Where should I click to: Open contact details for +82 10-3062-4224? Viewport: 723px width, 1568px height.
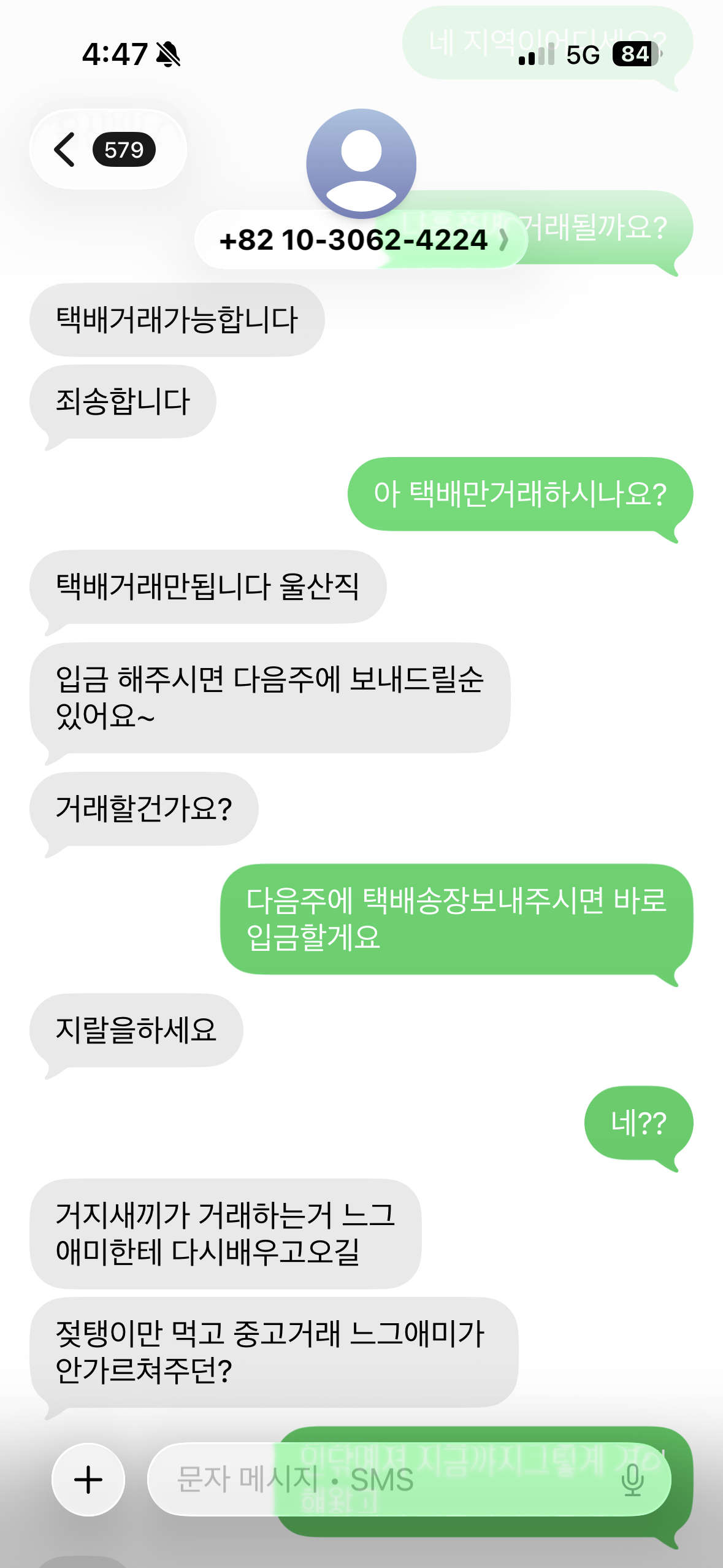362,239
